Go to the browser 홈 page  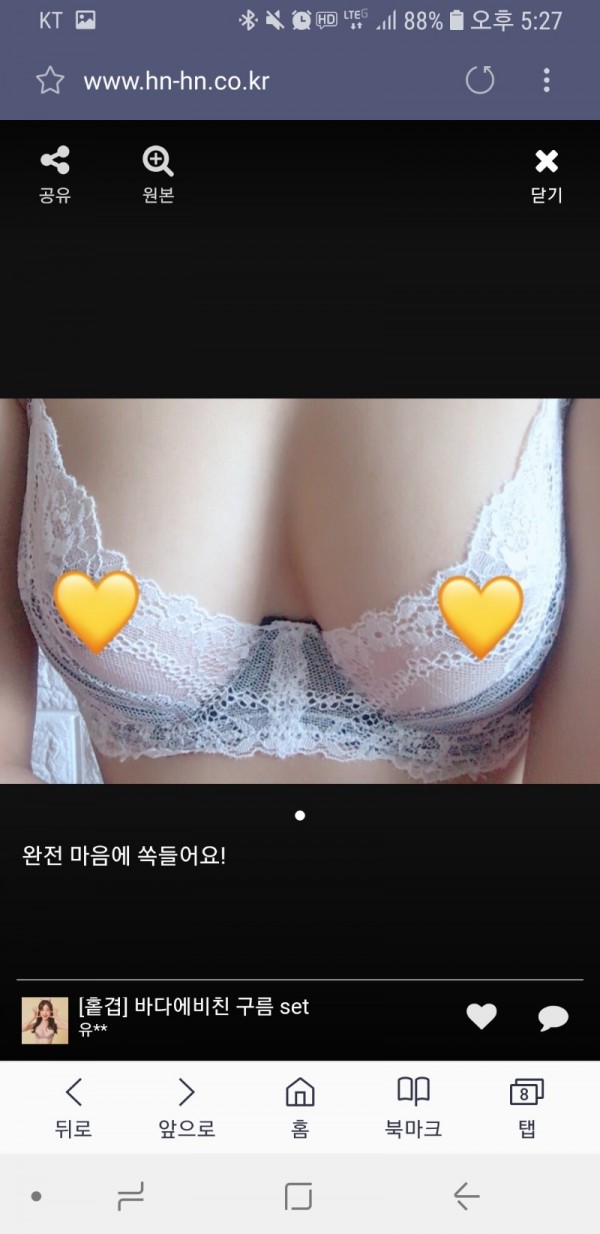pos(300,1108)
